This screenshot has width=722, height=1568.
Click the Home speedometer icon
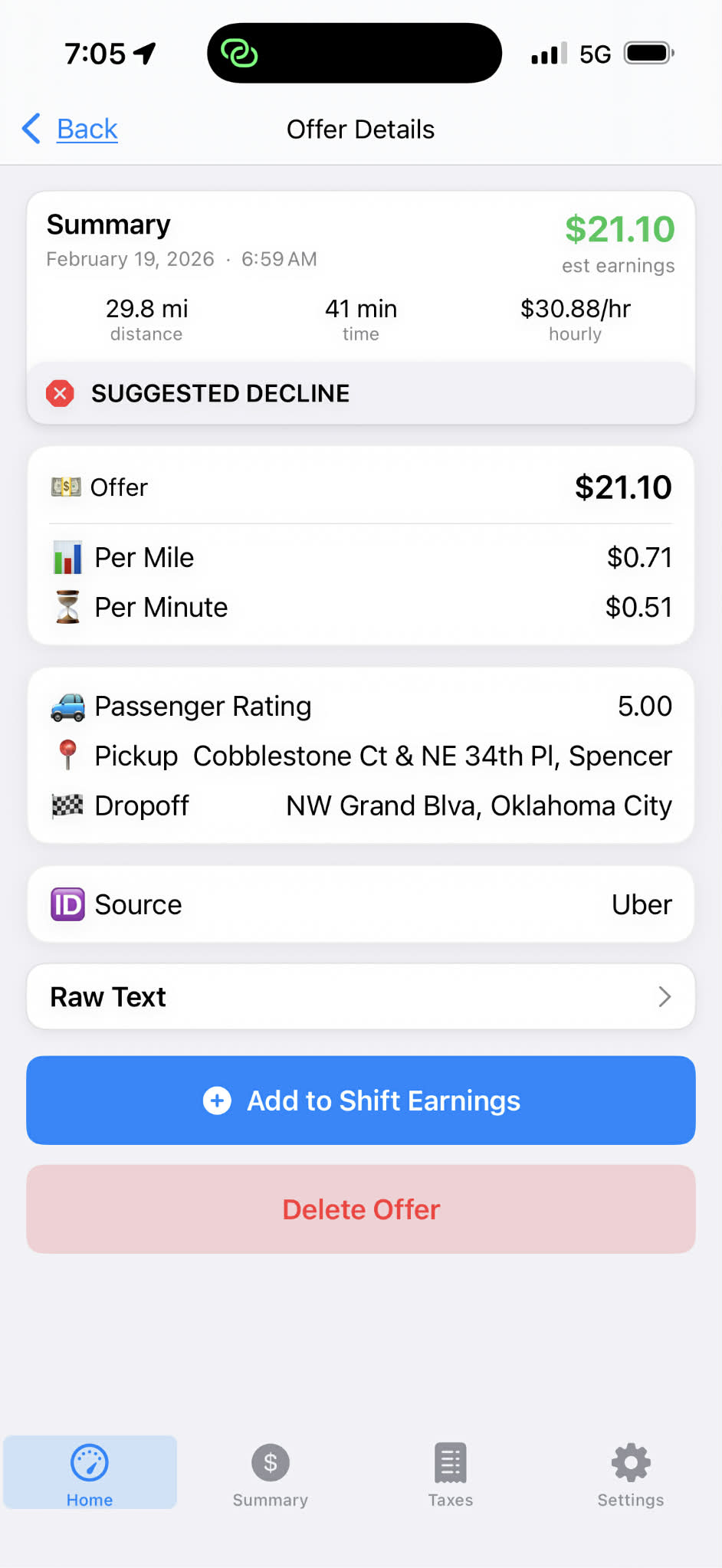coord(90,1461)
